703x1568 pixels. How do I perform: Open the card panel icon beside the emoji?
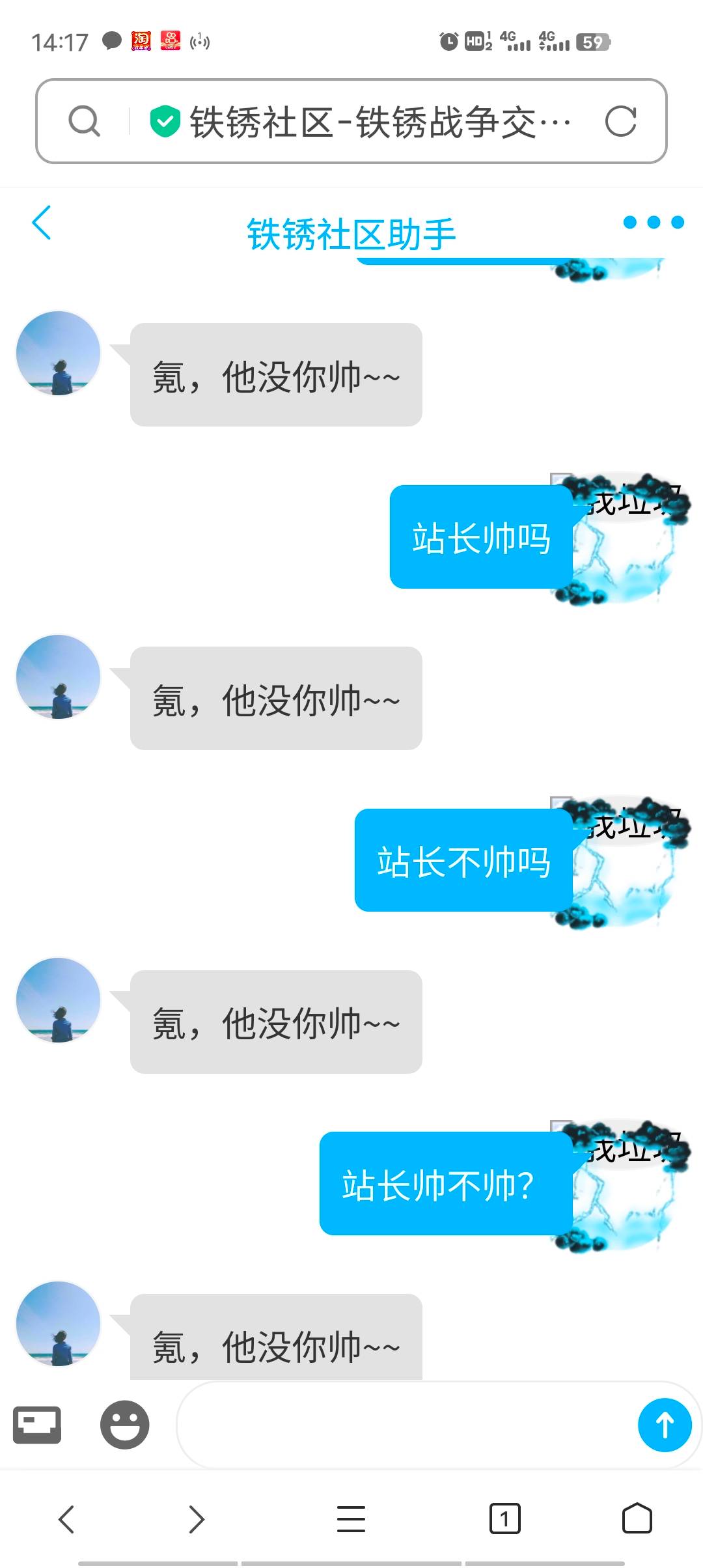(37, 1425)
